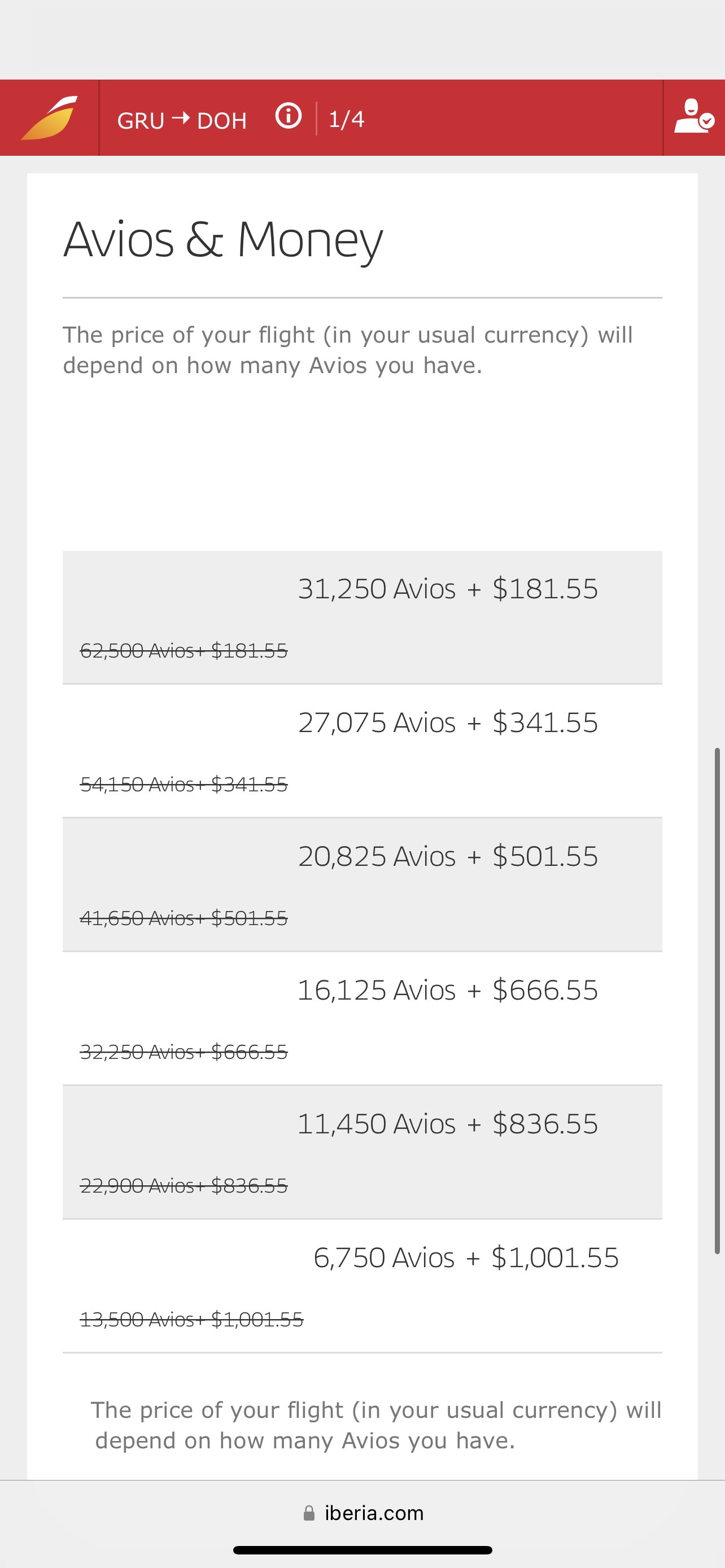The image size is (725, 1568).
Task: Tap the Iberia logo in header
Action: [x=49, y=117]
